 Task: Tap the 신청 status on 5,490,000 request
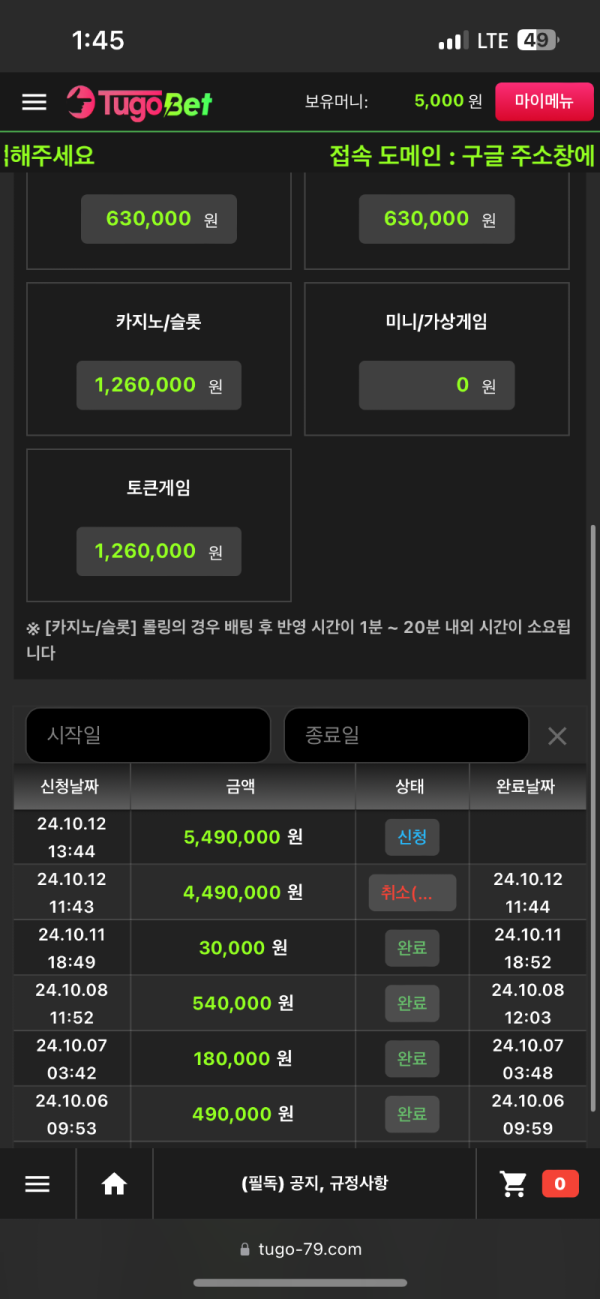click(x=412, y=837)
